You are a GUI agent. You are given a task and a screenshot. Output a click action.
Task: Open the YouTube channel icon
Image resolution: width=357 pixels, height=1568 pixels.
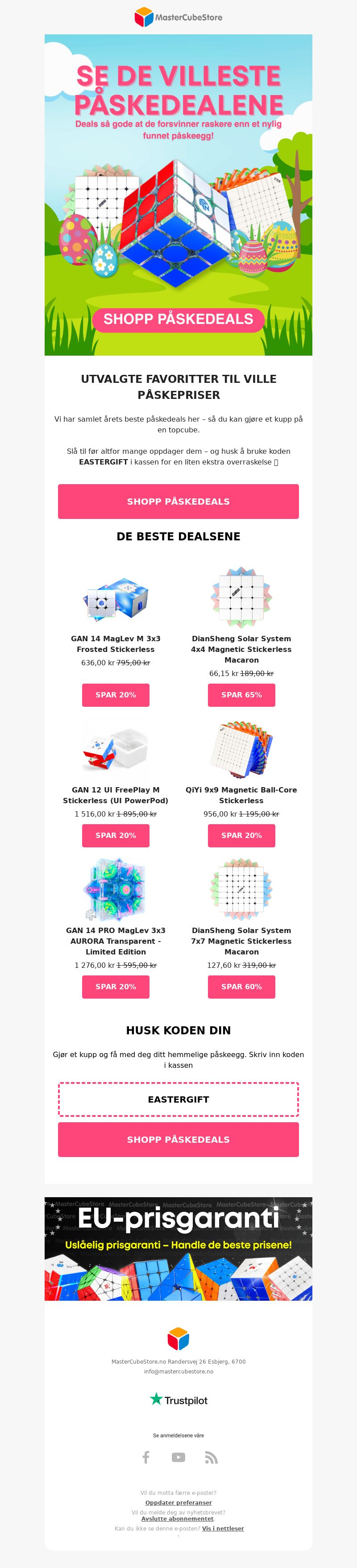point(178,1457)
